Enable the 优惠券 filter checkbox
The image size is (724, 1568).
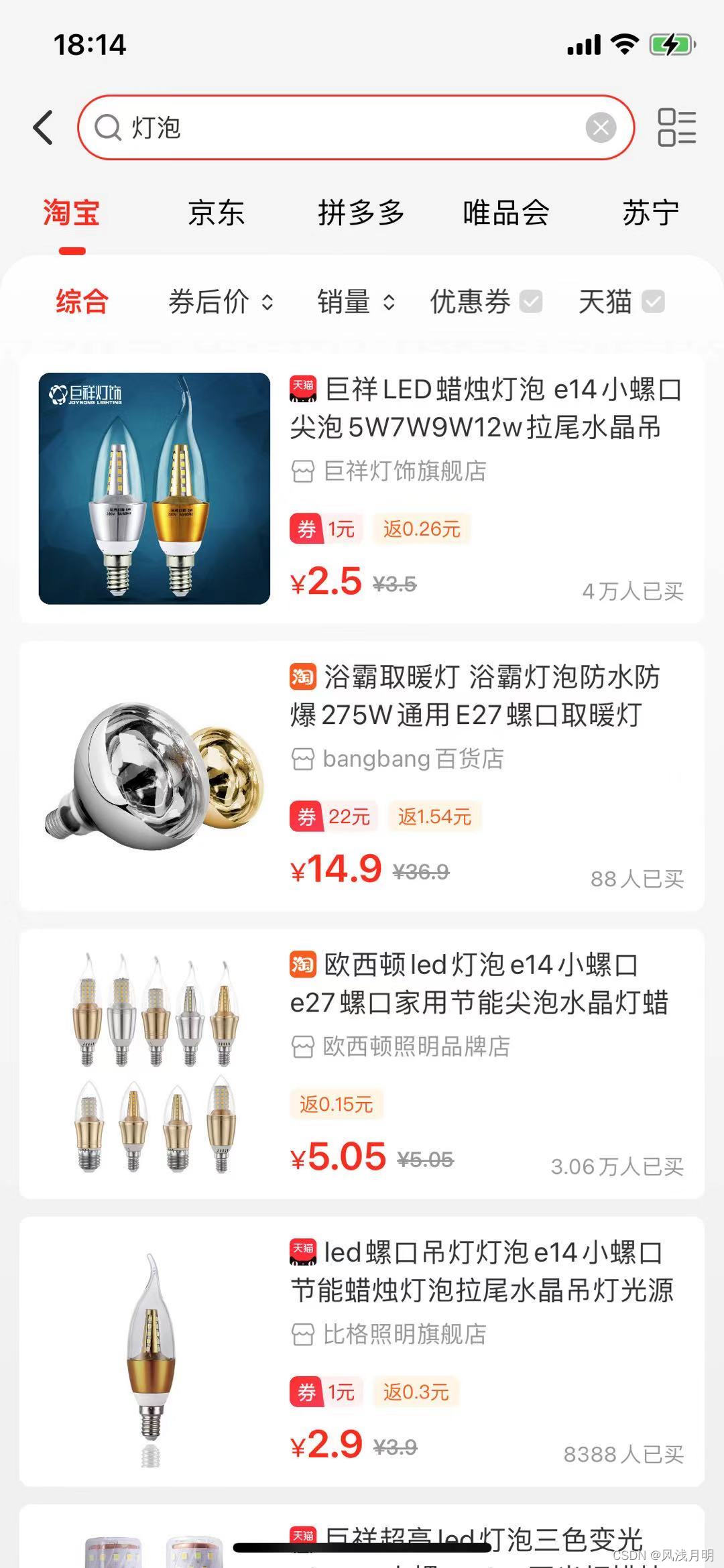(532, 302)
